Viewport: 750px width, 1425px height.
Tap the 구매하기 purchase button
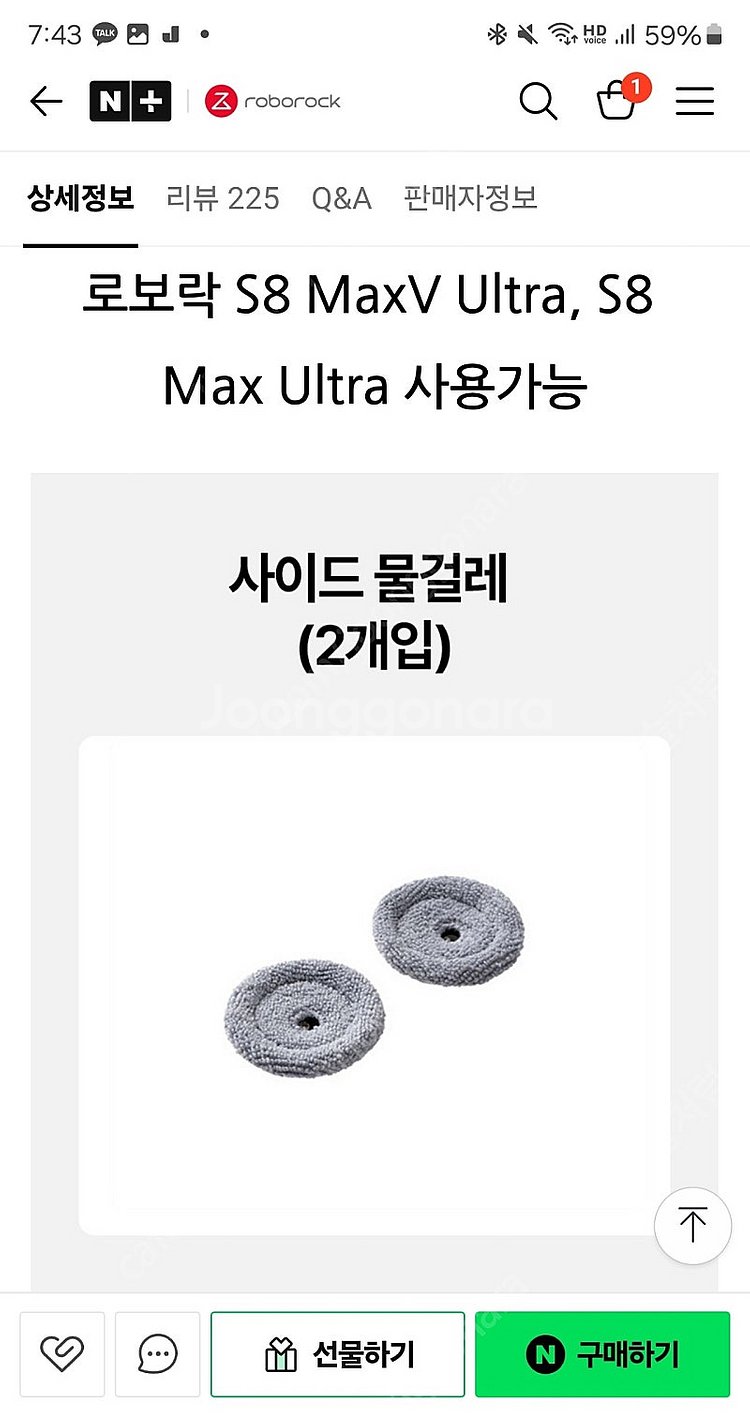click(602, 1354)
